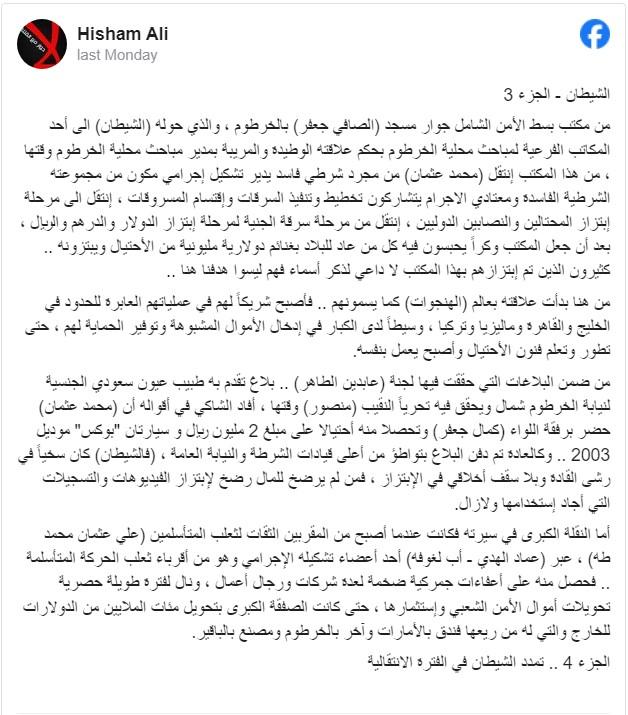Viewport: 628px width, 715px height.
Task: View this post on Facebook via the Facebook icon
Action: [x=594, y=35]
